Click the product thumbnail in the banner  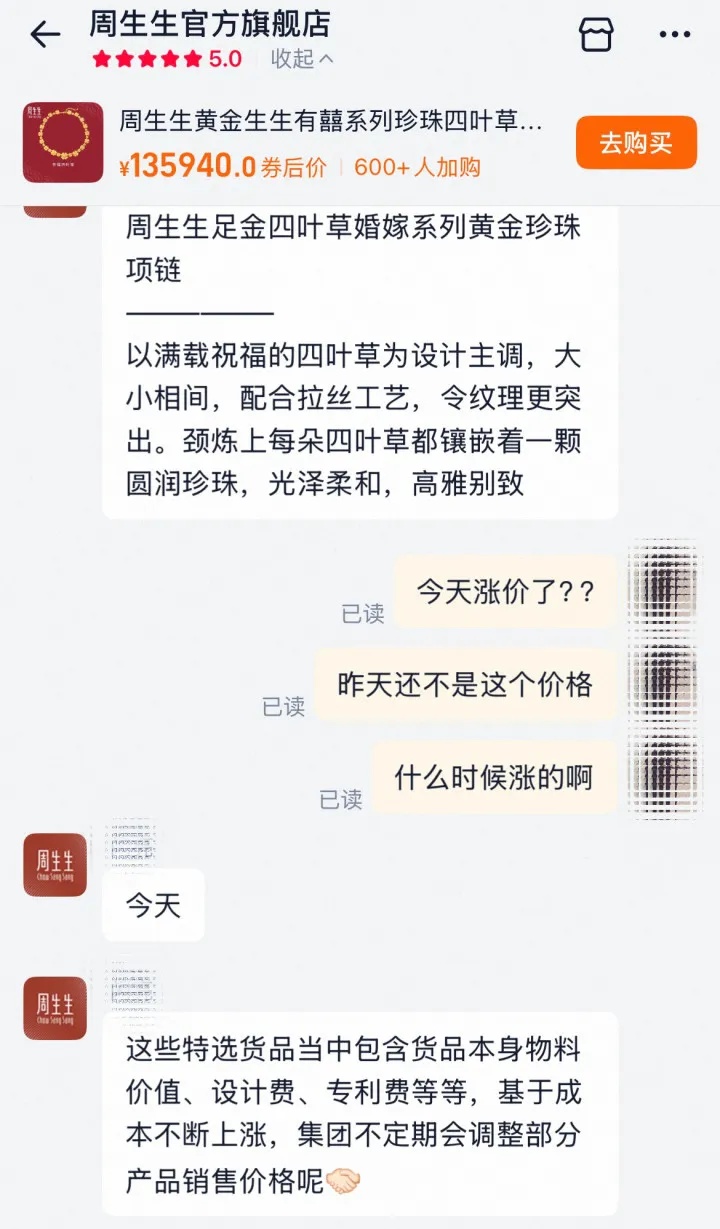[64, 143]
